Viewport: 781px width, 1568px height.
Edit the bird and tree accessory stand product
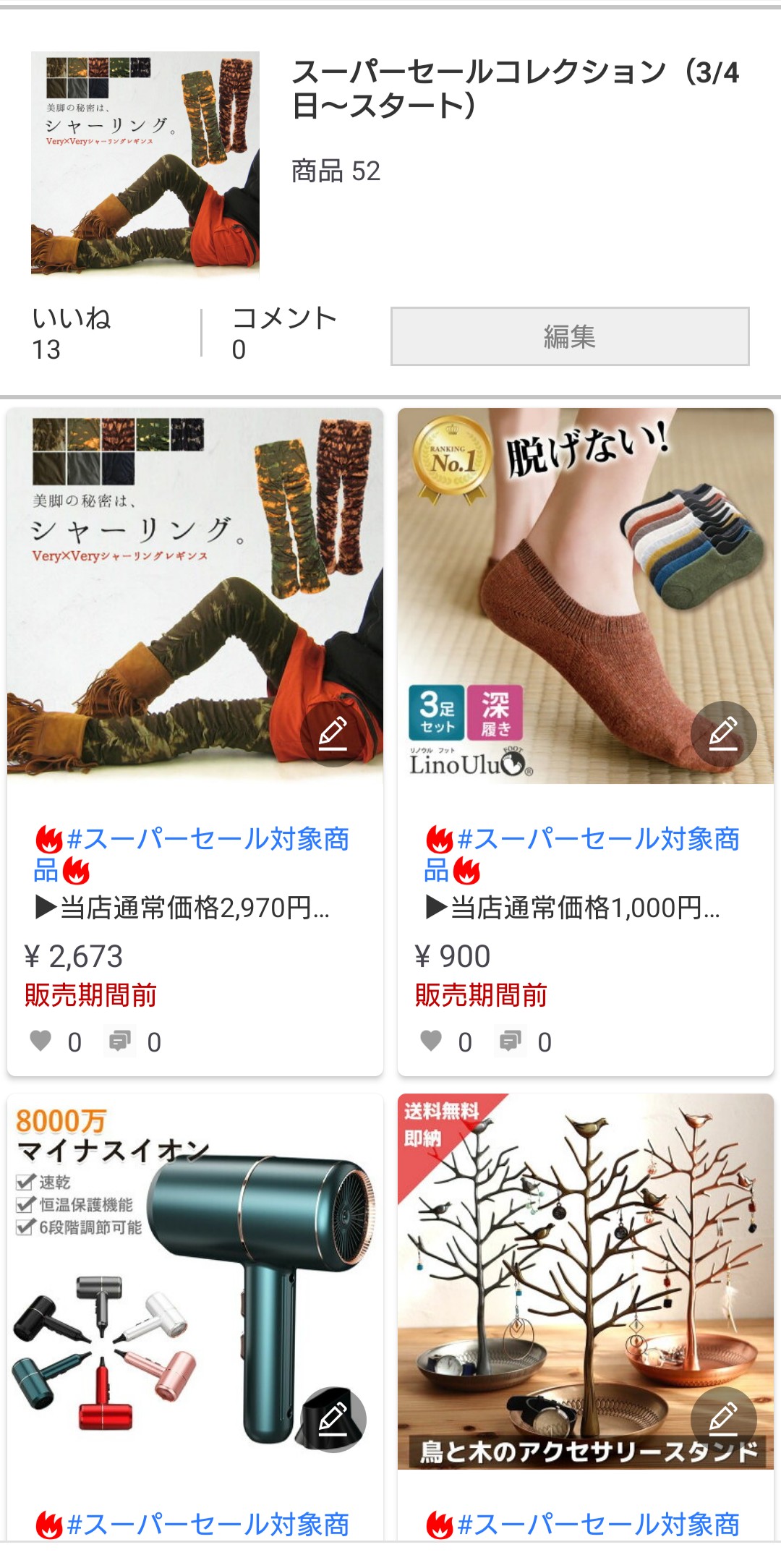(x=723, y=1419)
